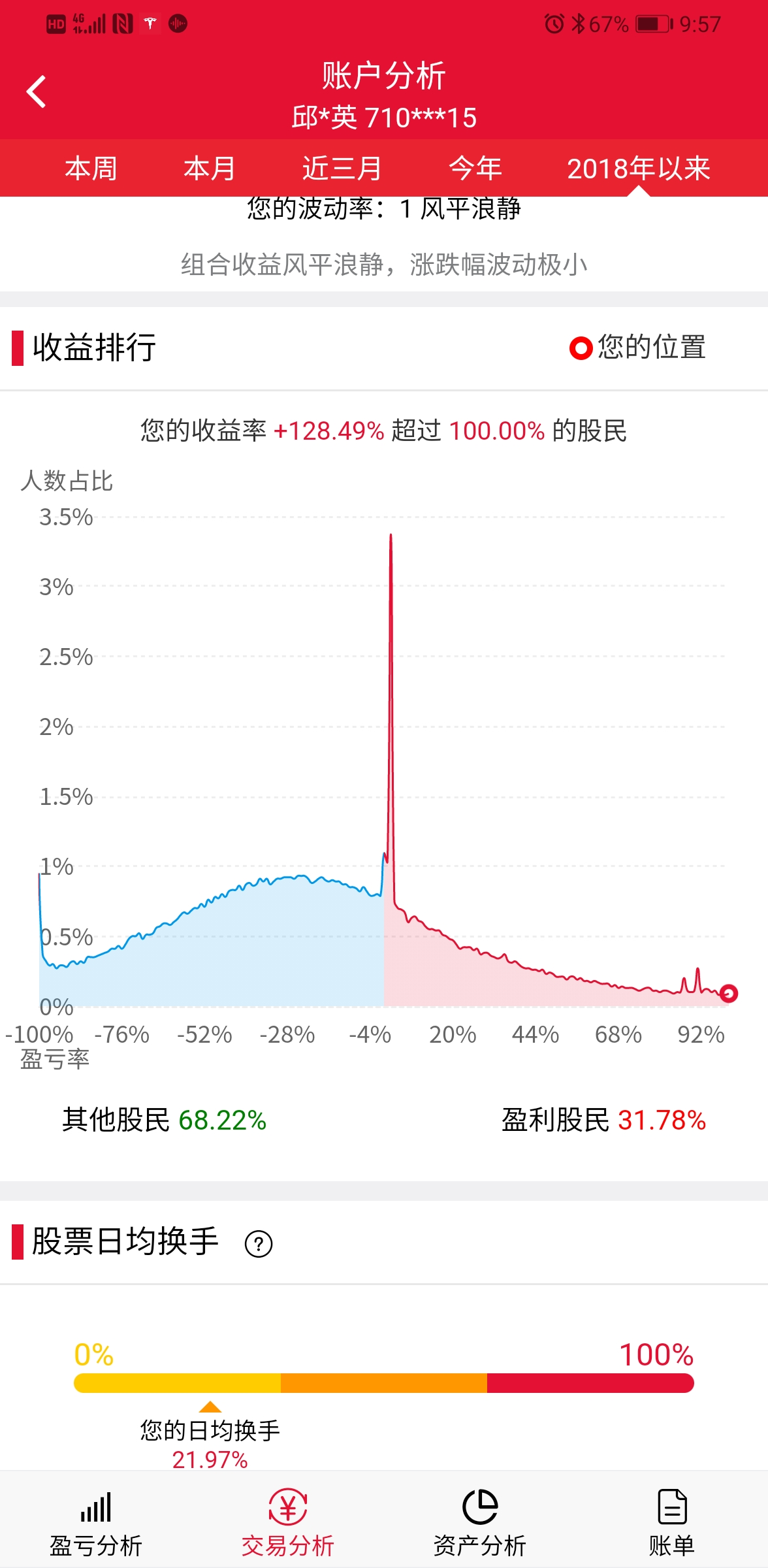This screenshot has width=768, height=1568.
Task: Select the 本月 time range
Action: [x=210, y=169]
